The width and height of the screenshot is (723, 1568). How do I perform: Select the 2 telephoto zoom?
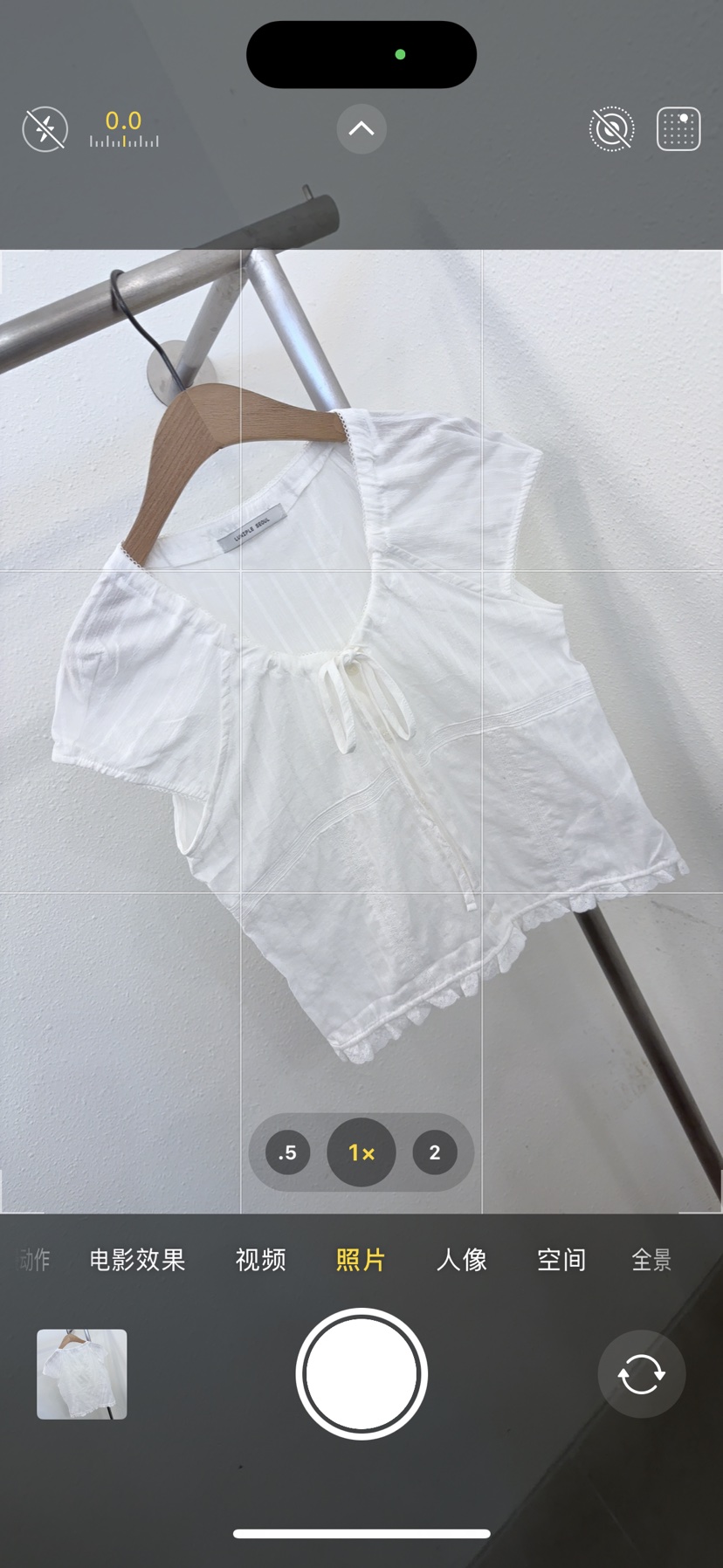(435, 1152)
